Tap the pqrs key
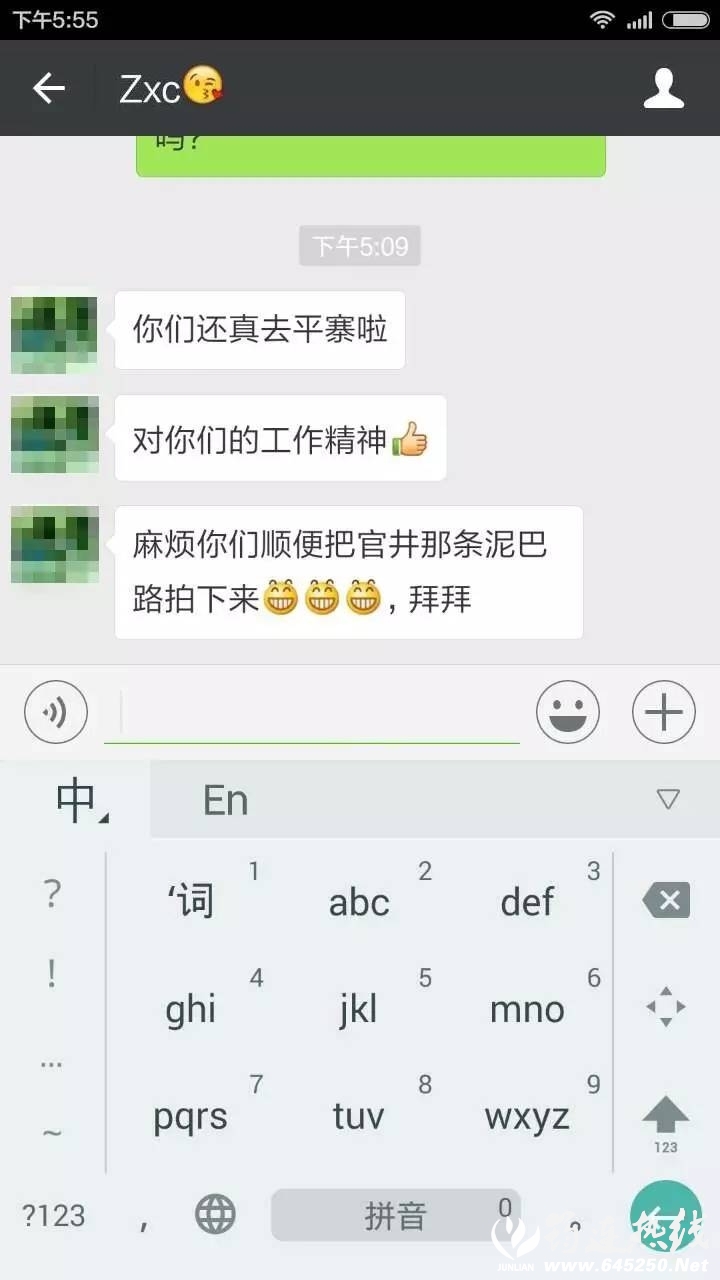Viewport: 720px width, 1280px height. click(x=190, y=1116)
